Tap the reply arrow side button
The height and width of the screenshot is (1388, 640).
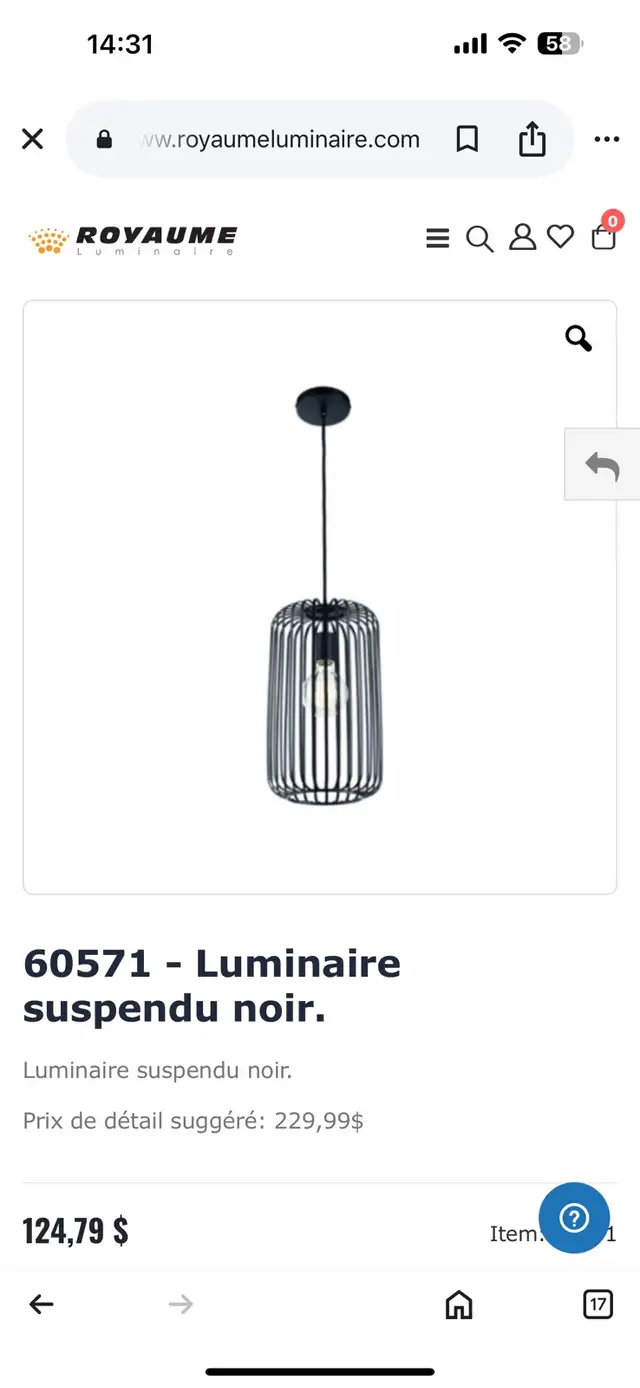pos(602,465)
